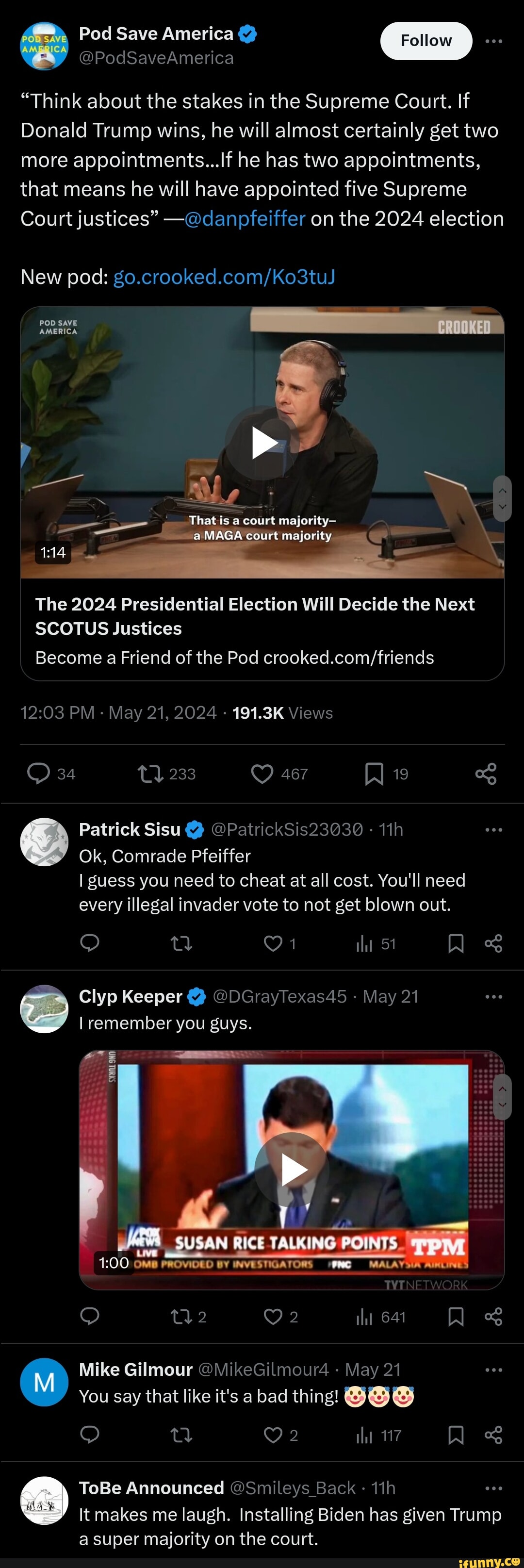This screenshot has height=1568, width=524.
Task: Open overflow menu on Patrick Sisu's reply
Action: pyautogui.click(x=493, y=830)
